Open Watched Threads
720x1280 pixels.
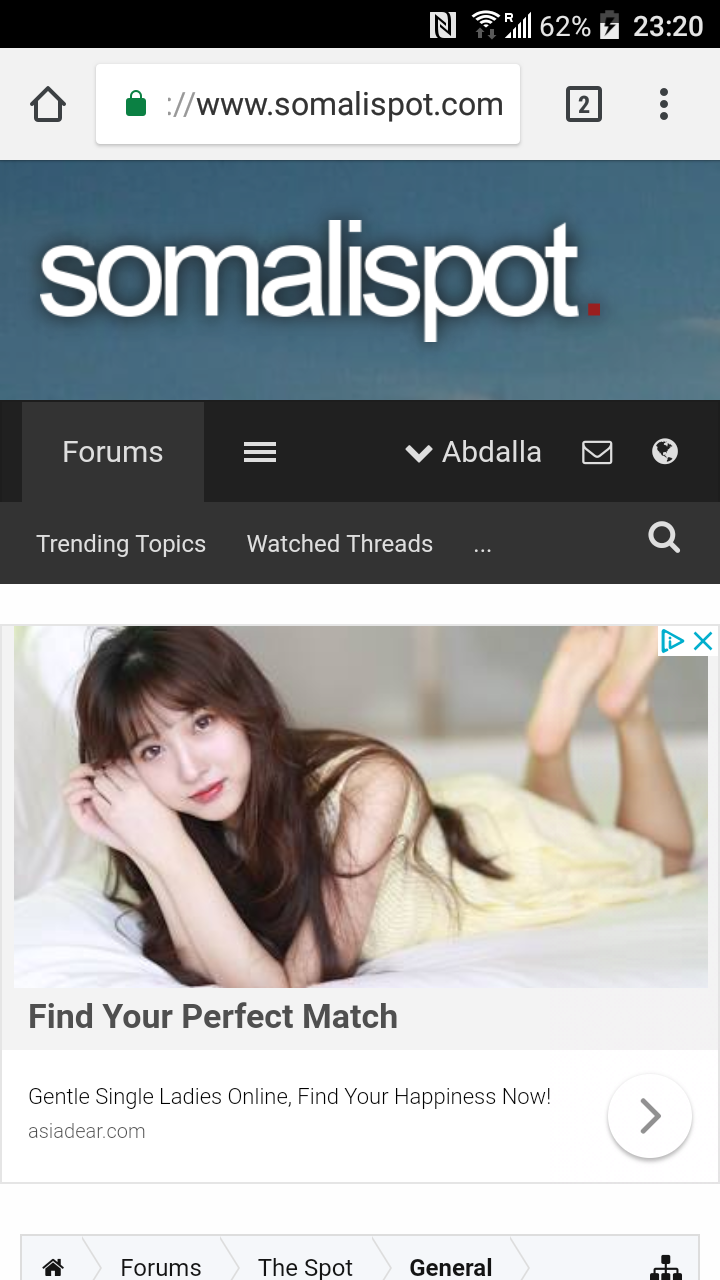340,544
